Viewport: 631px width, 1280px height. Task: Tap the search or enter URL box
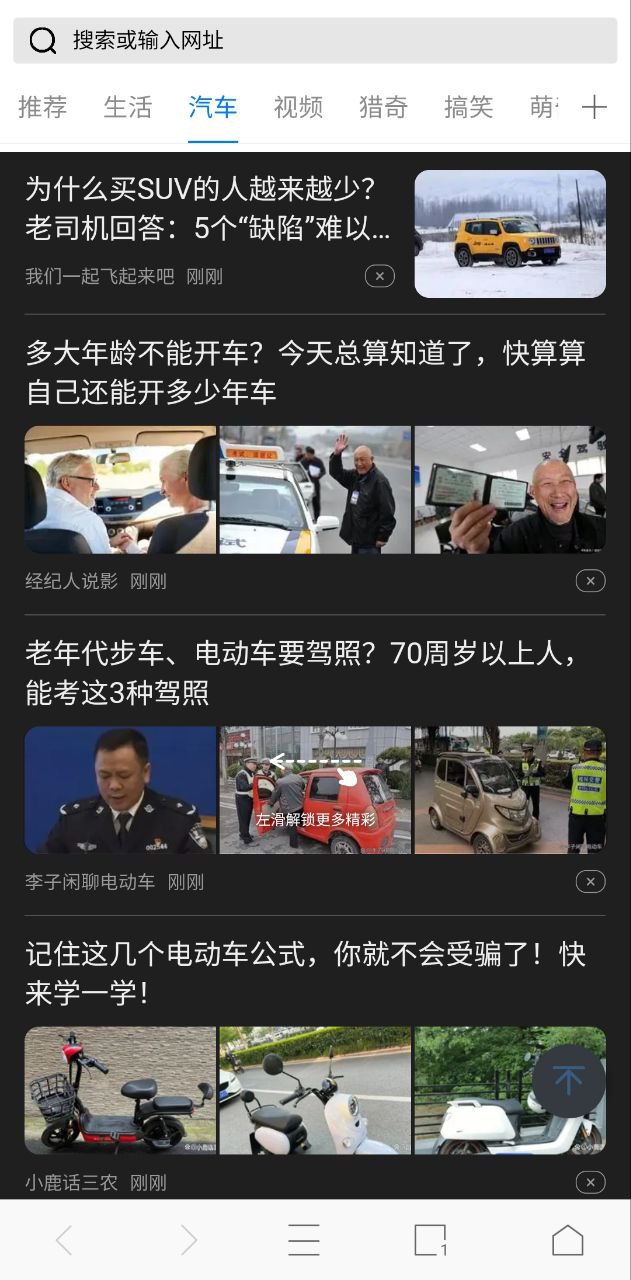pos(315,41)
